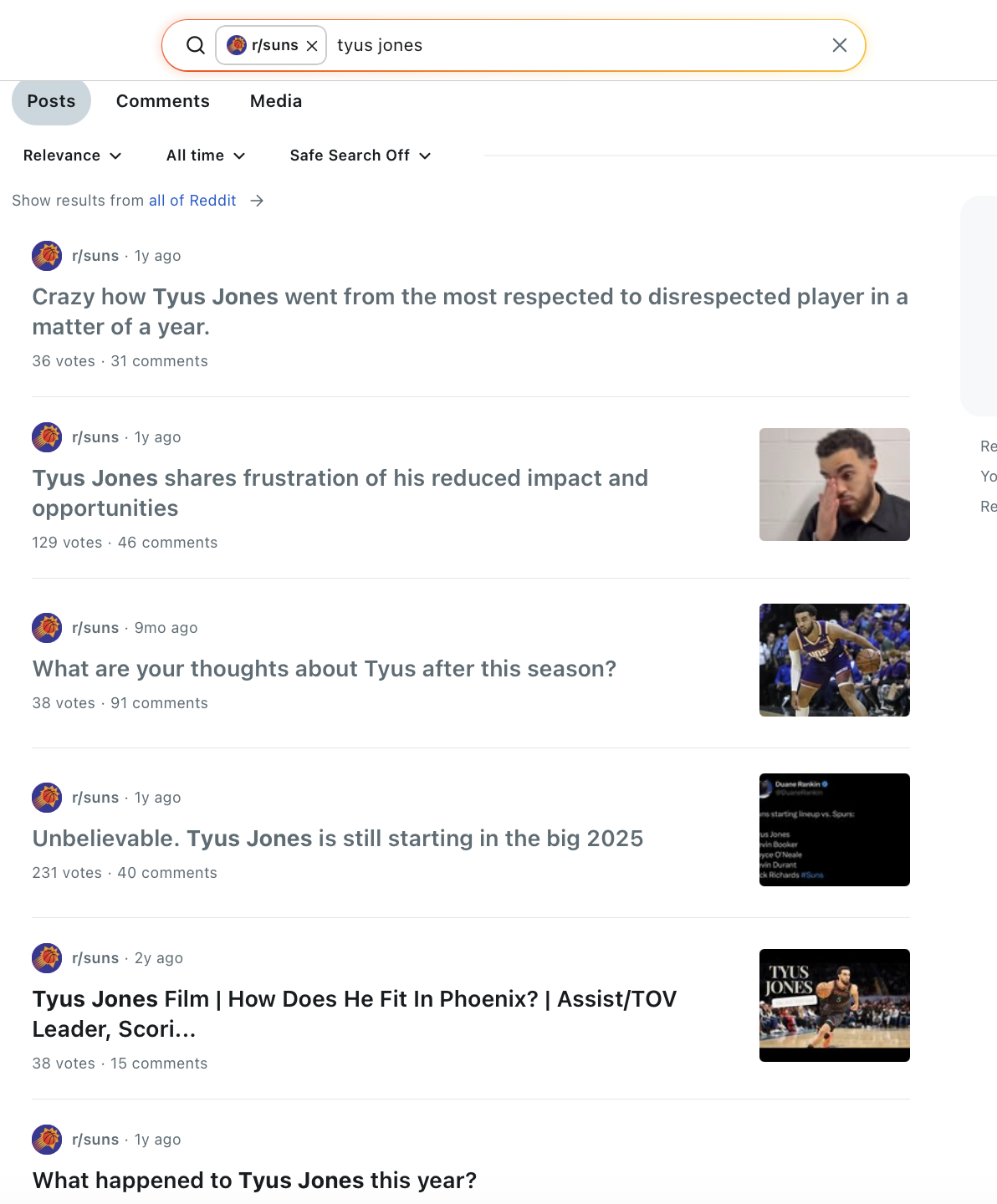Viewport: 997px width, 1204px height.
Task: Remove the r/suns search filter chip
Action: 312,46
